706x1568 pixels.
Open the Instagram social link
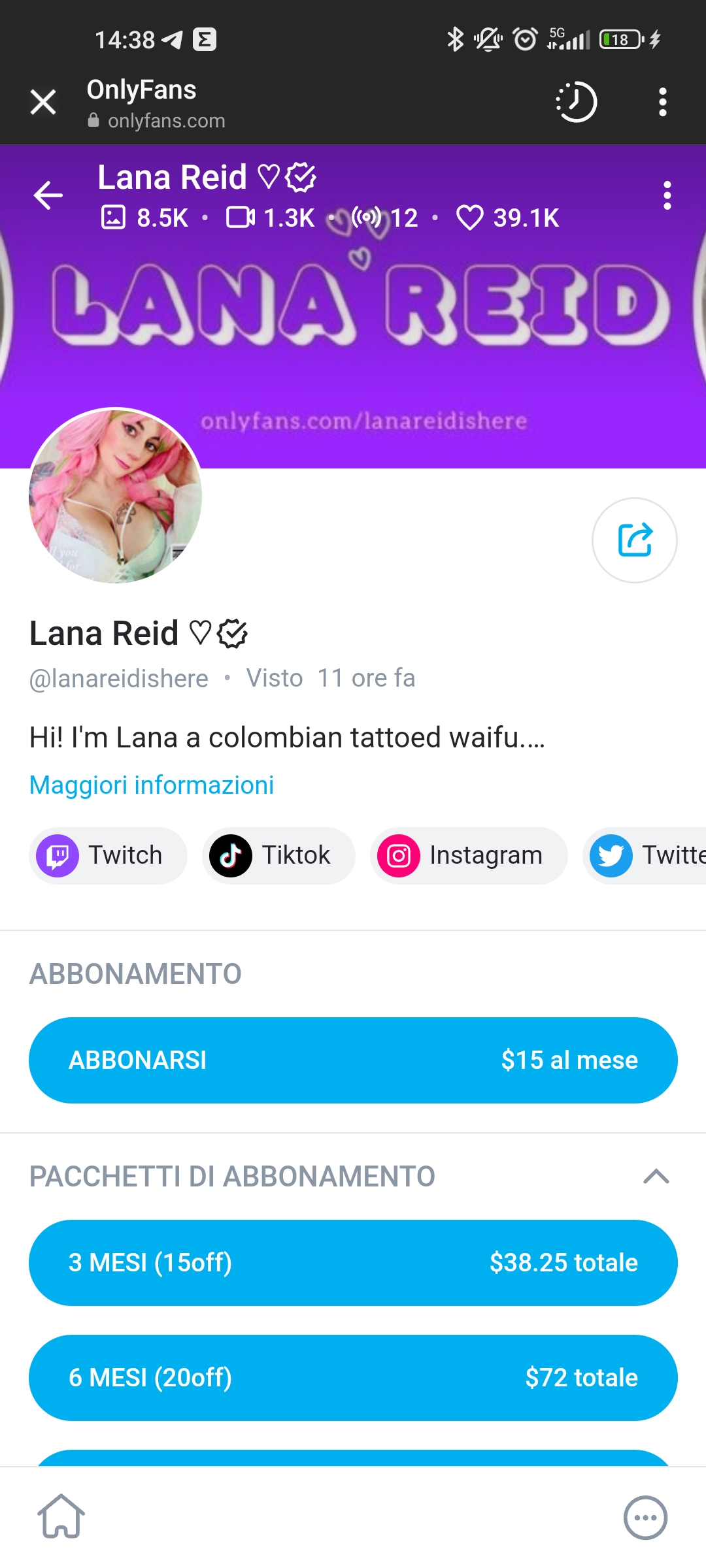(x=468, y=856)
